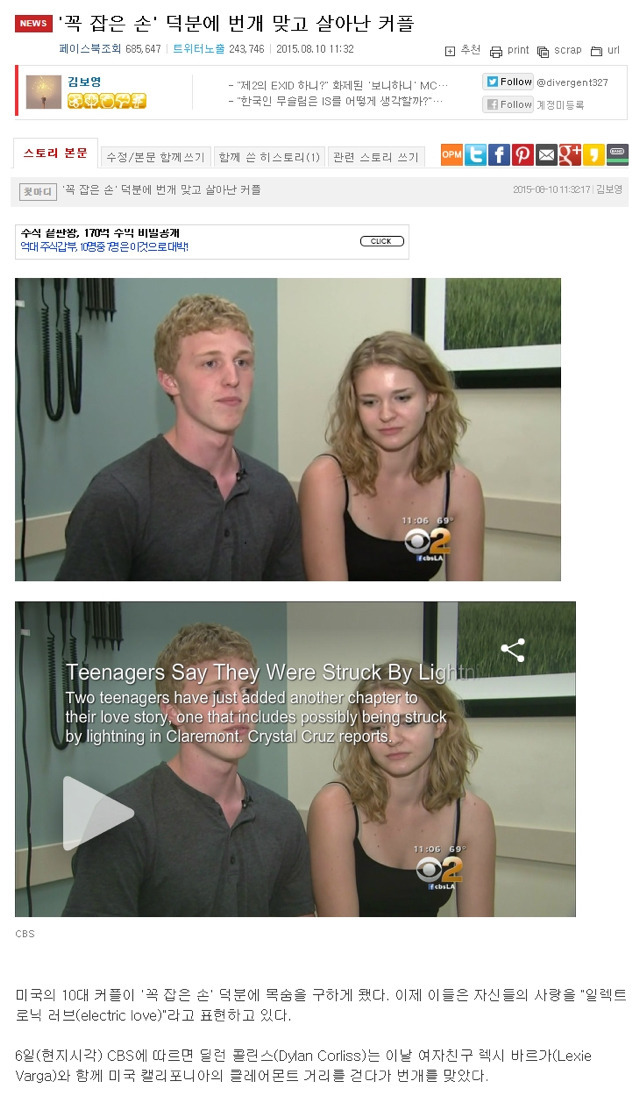Play the CBS lightning teenagers video
640x1096 pixels.
tap(96, 812)
